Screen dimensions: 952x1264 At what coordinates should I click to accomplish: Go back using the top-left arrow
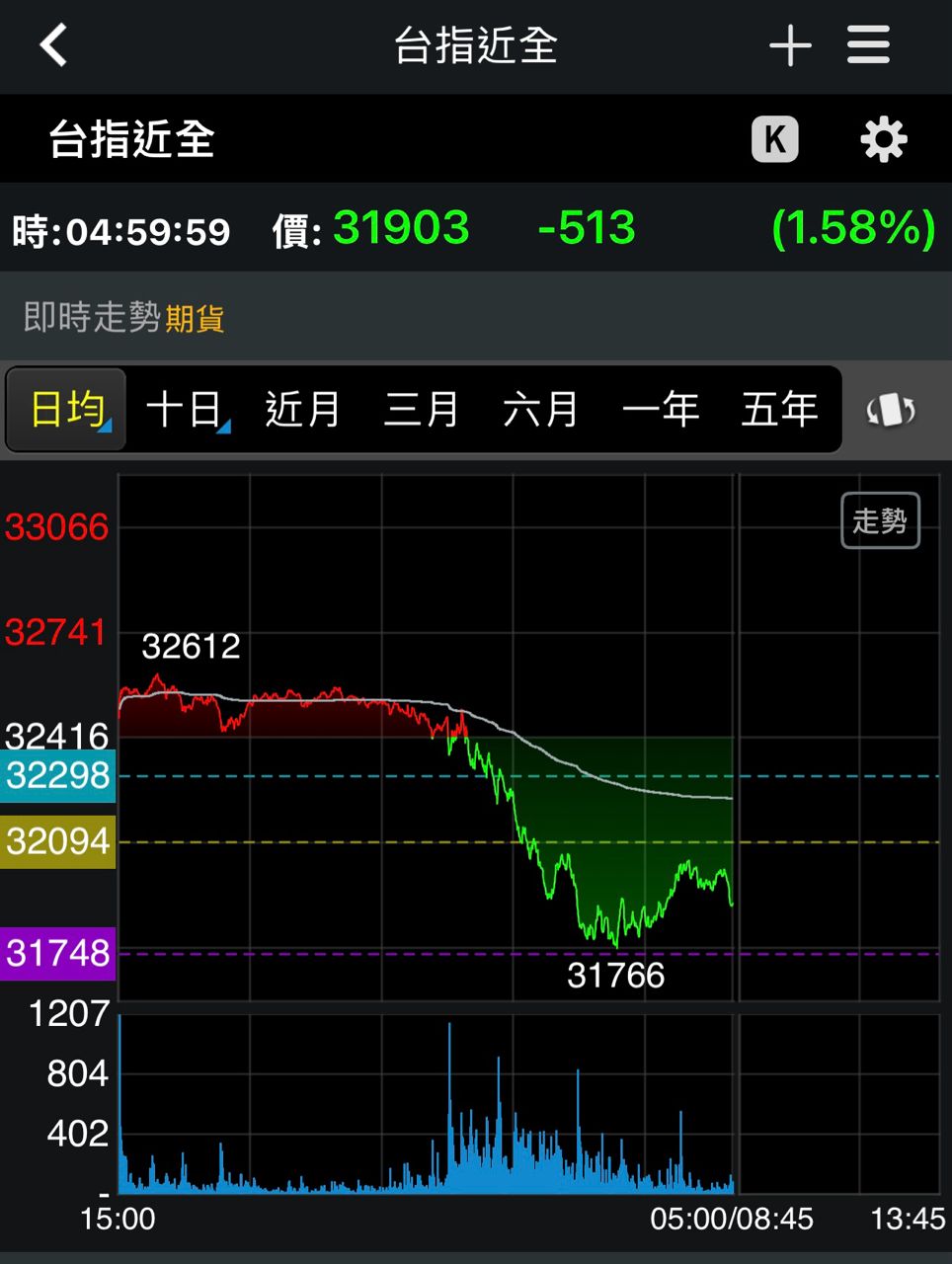pyautogui.click(x=53, y=45)
